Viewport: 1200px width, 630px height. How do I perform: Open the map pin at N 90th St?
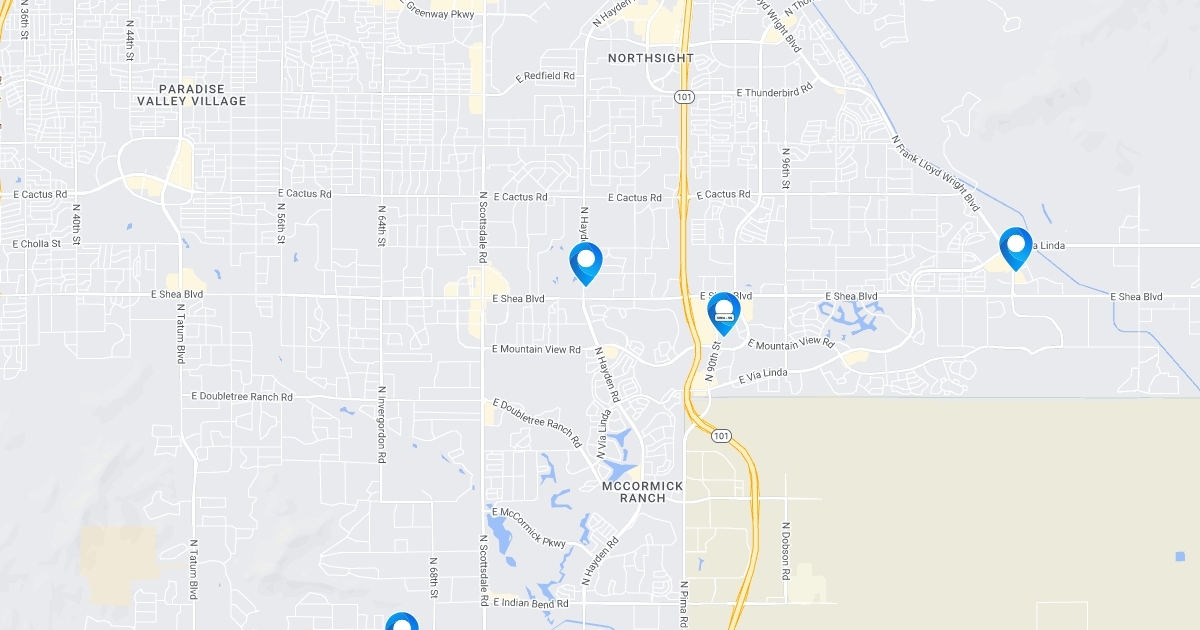point(723,312)
